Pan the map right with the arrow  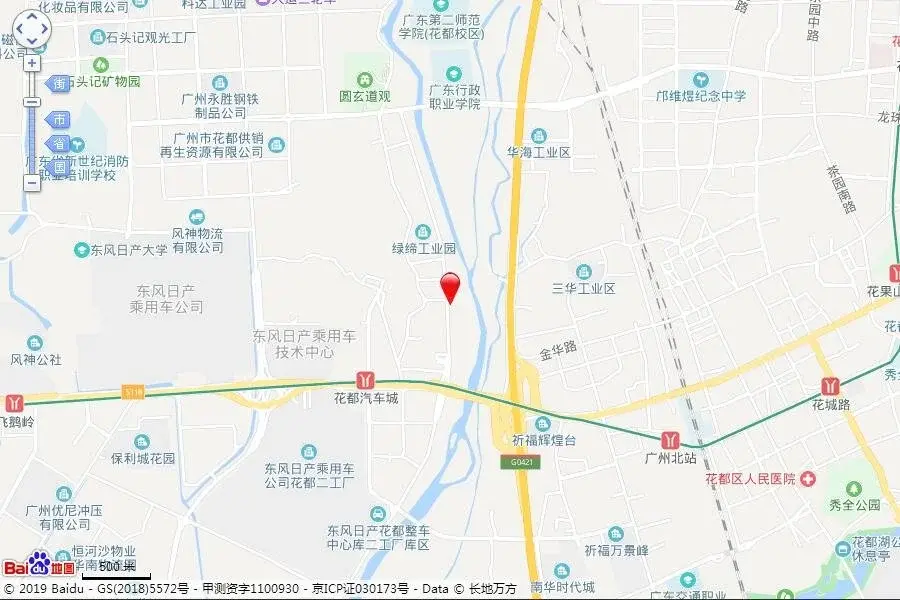(45, 29)
